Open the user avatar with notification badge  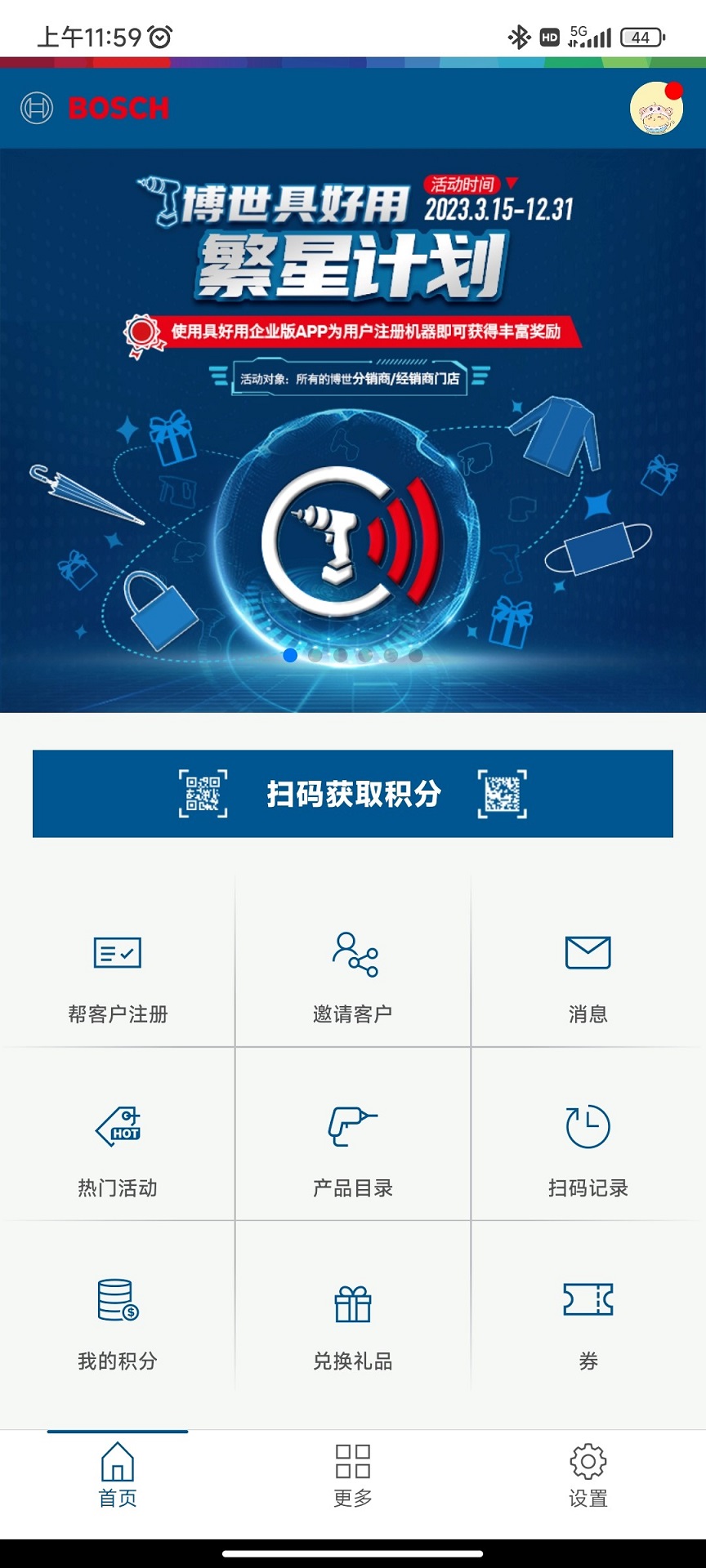click(x=655, y=109)
